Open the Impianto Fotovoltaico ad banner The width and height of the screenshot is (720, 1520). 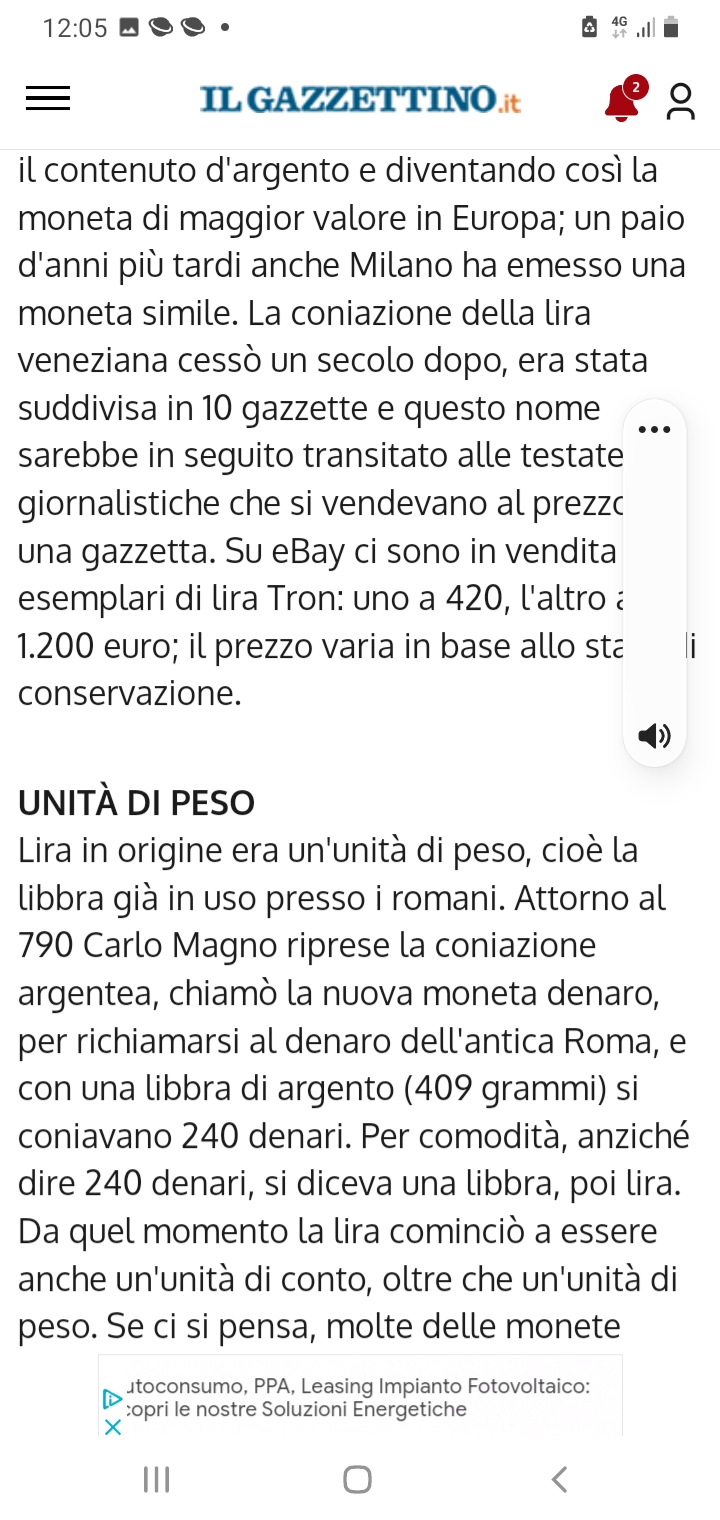click(x=360, y=1397)
